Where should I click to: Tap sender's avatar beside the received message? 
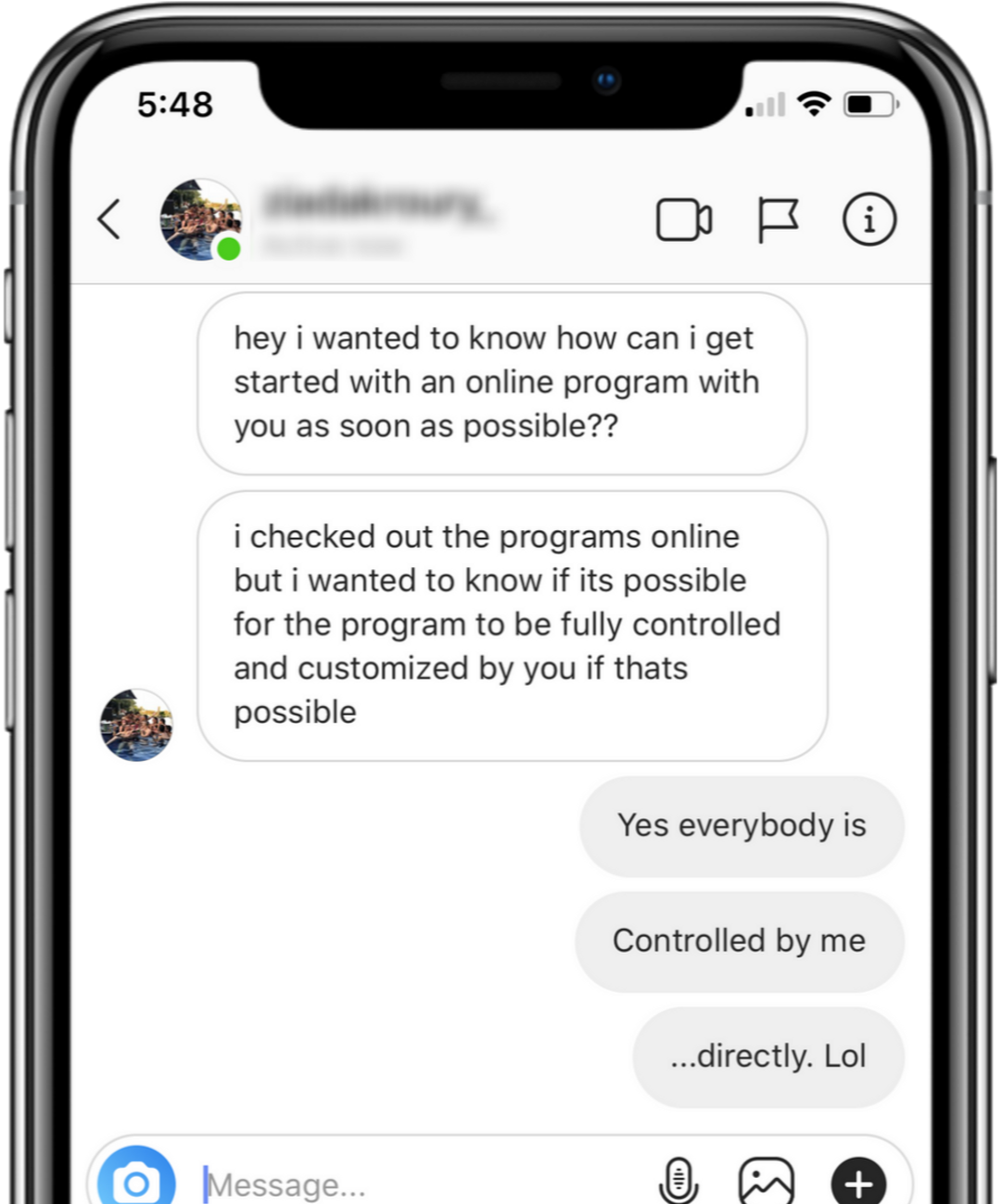(x=136, y=725)
